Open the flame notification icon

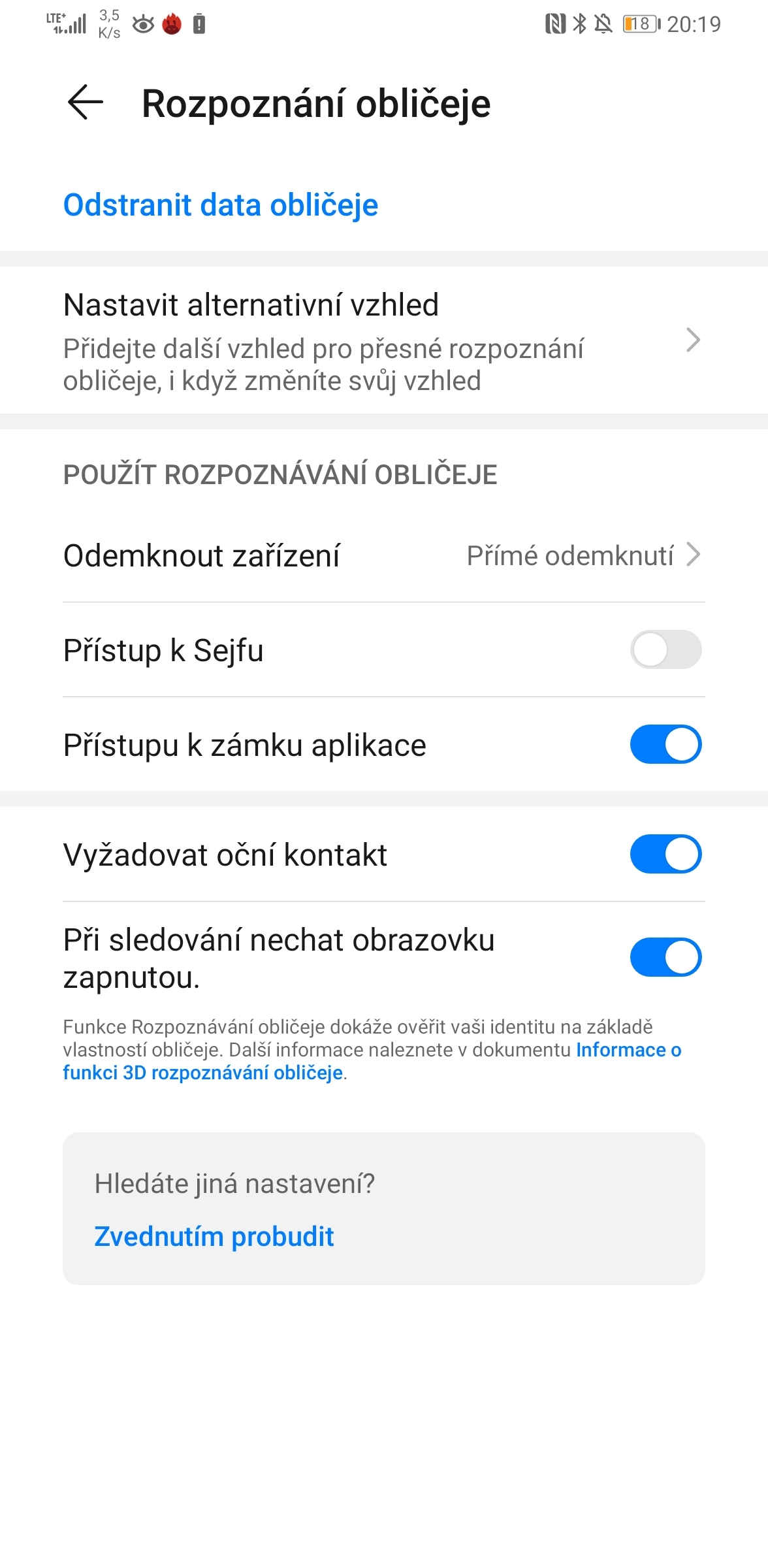coord(172,24)
